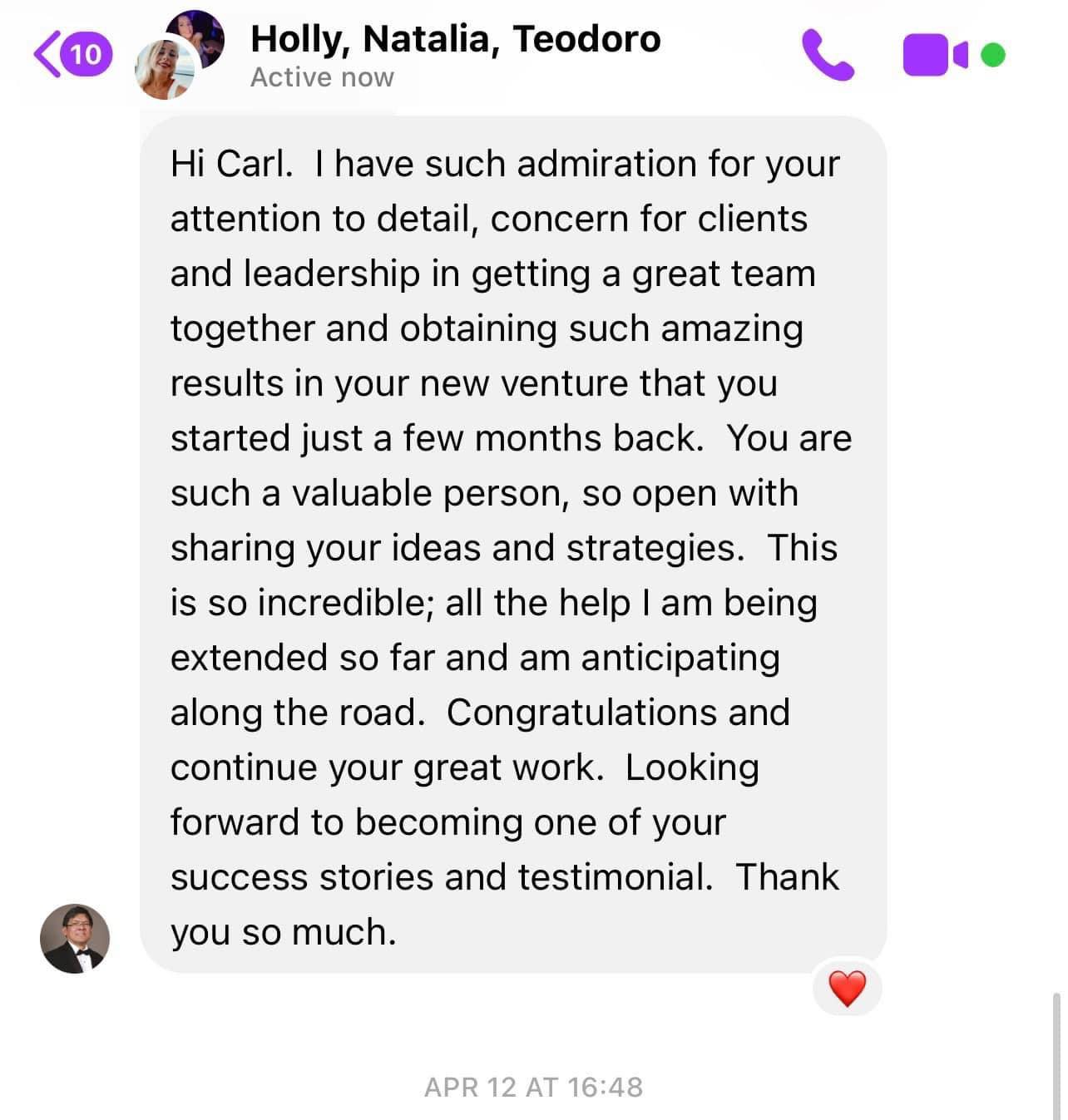Start a voice call with the group
Screen dimensions: 1068x1120
click(827, 55)
